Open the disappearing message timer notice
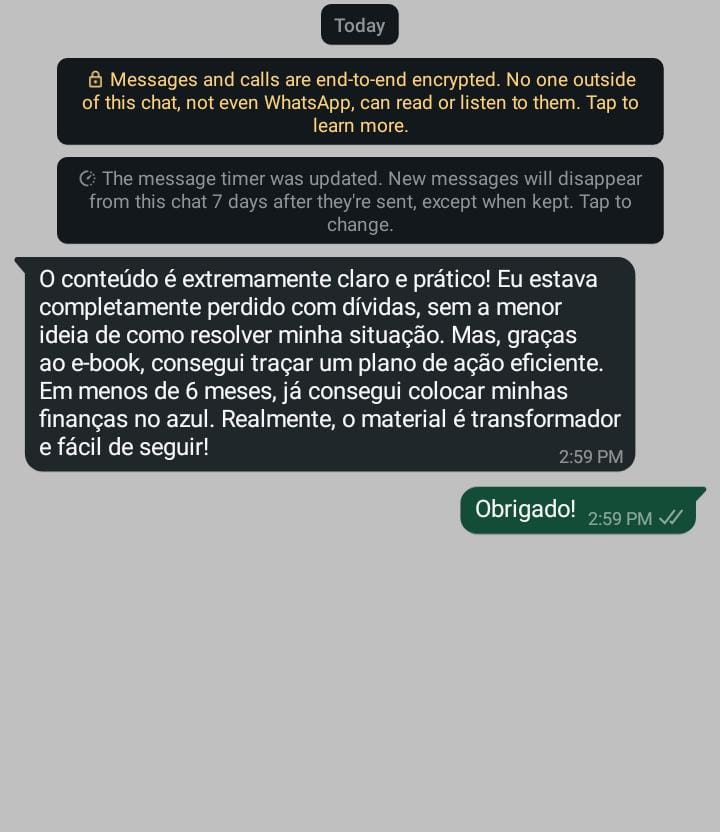 pyautogui.click(x=360, y=201)
